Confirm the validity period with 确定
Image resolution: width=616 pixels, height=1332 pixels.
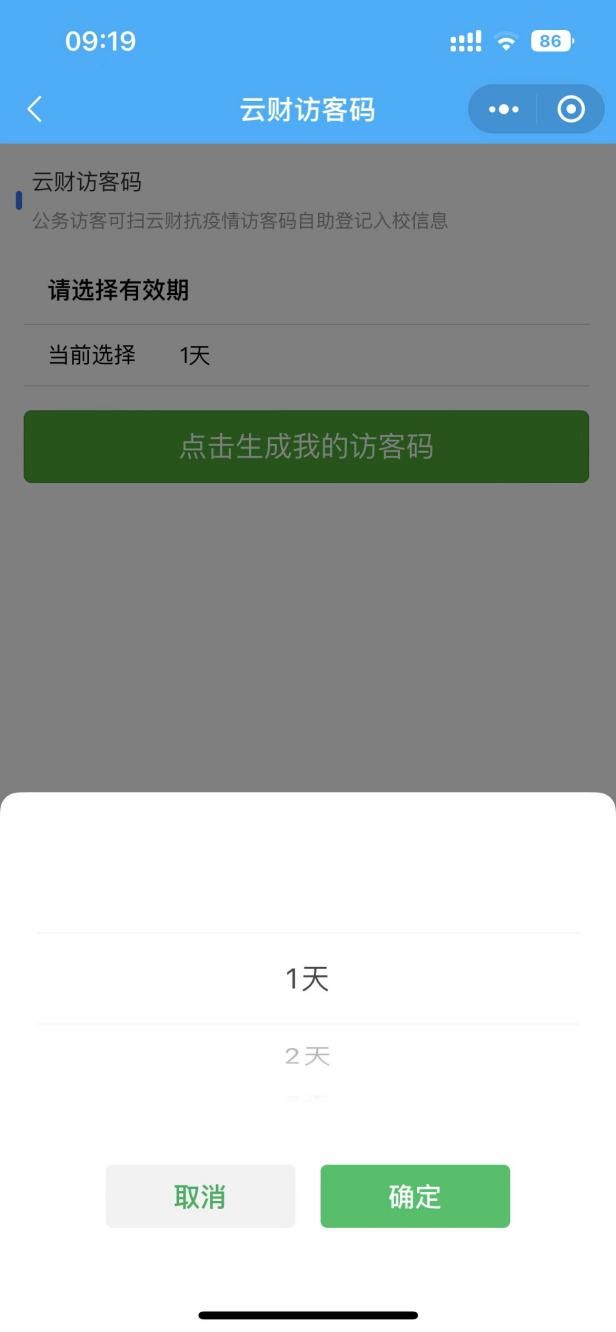(415, 1196)
